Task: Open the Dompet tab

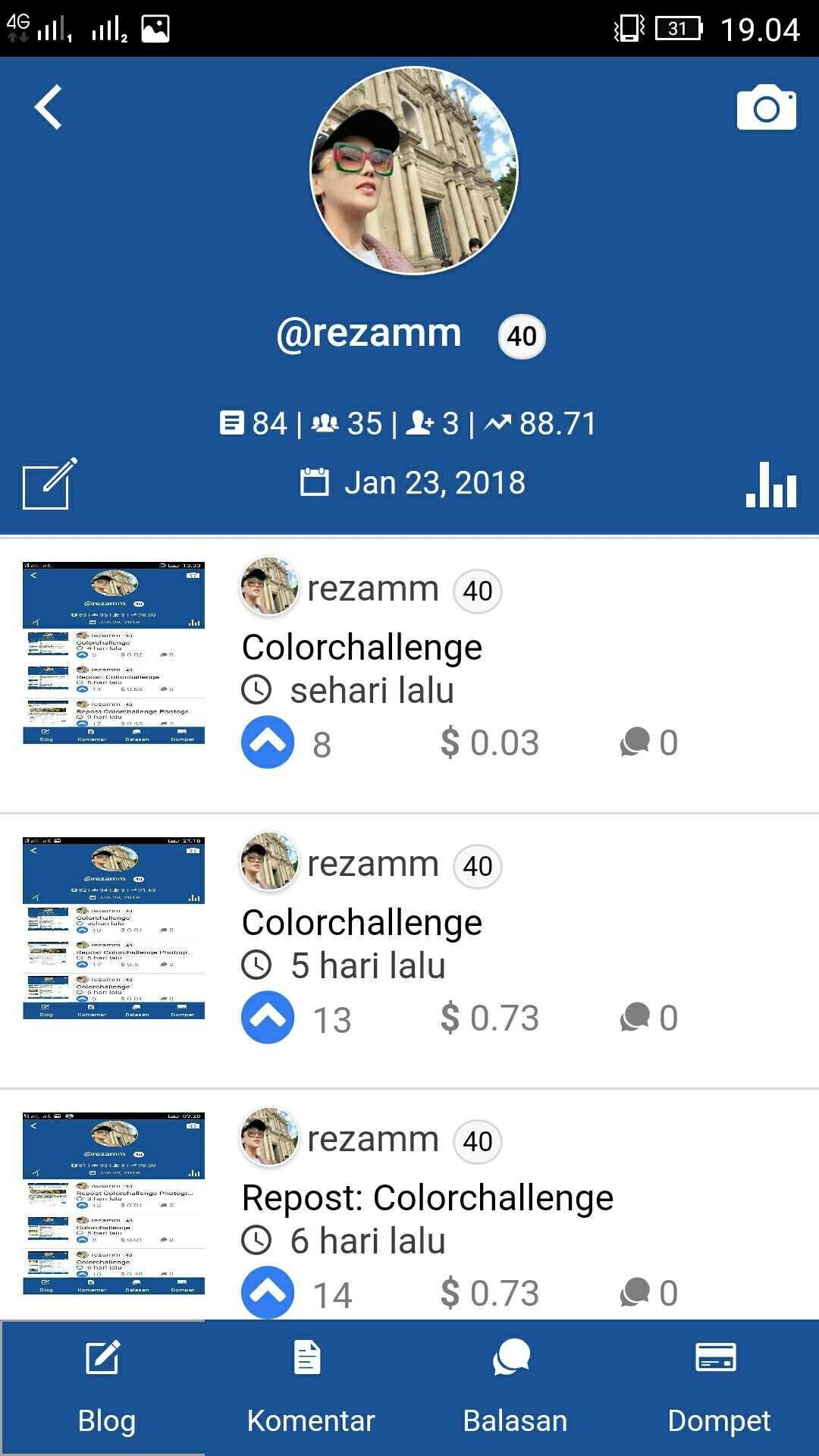Action: 717,1388
